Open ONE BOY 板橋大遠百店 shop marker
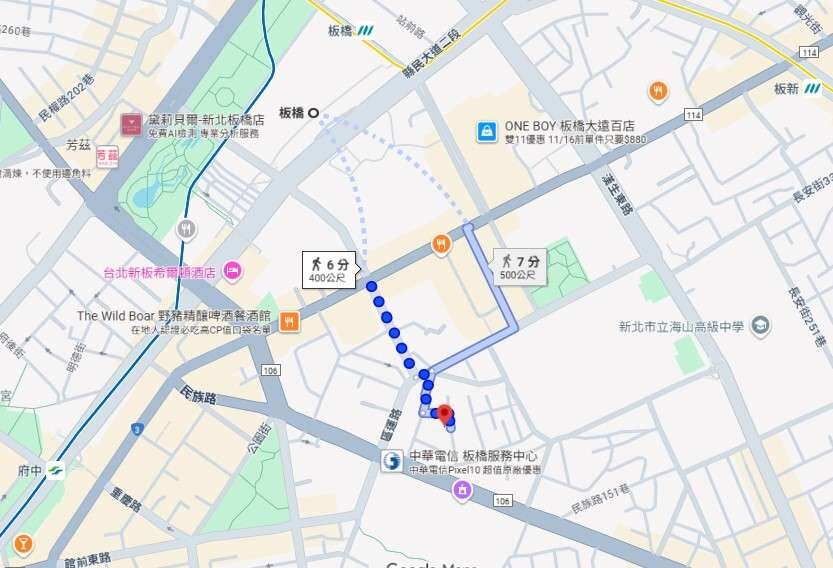833x568 pixels. pyautogui.click(x=486, y=132)
